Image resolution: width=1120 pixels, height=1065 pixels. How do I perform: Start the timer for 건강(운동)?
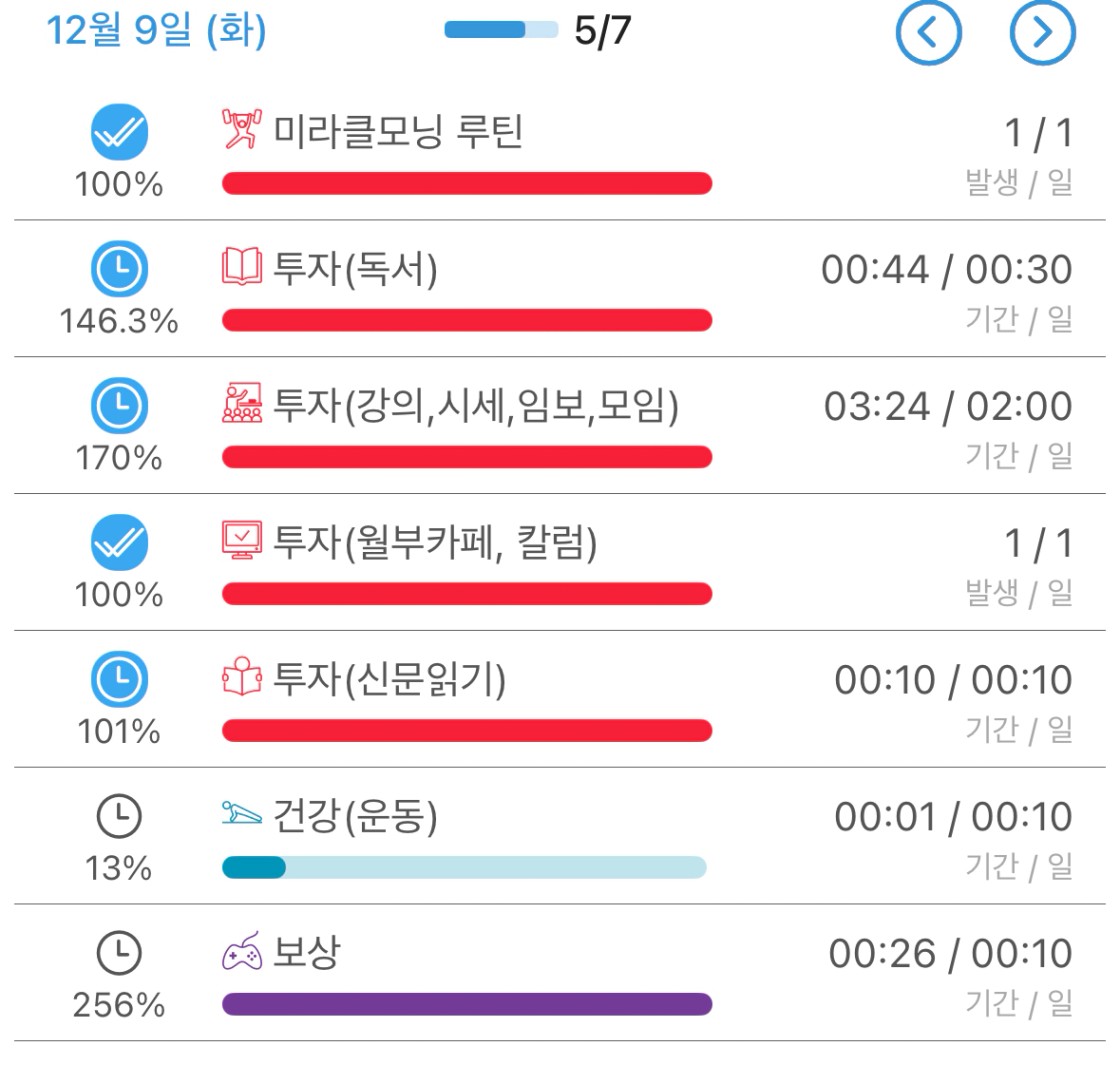pyautogui.click(x=119, y=817)
